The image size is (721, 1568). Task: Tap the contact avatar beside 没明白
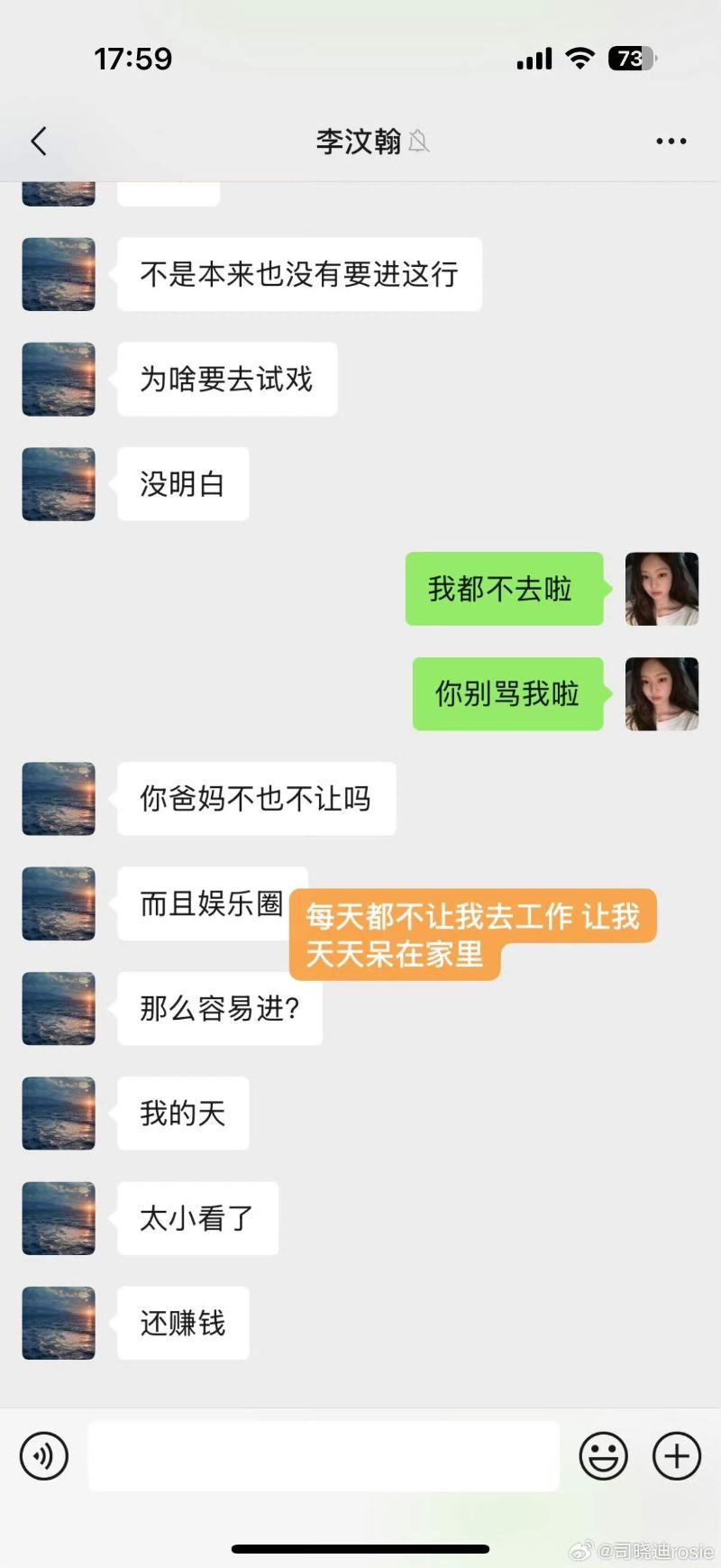[x=59, y=484]
